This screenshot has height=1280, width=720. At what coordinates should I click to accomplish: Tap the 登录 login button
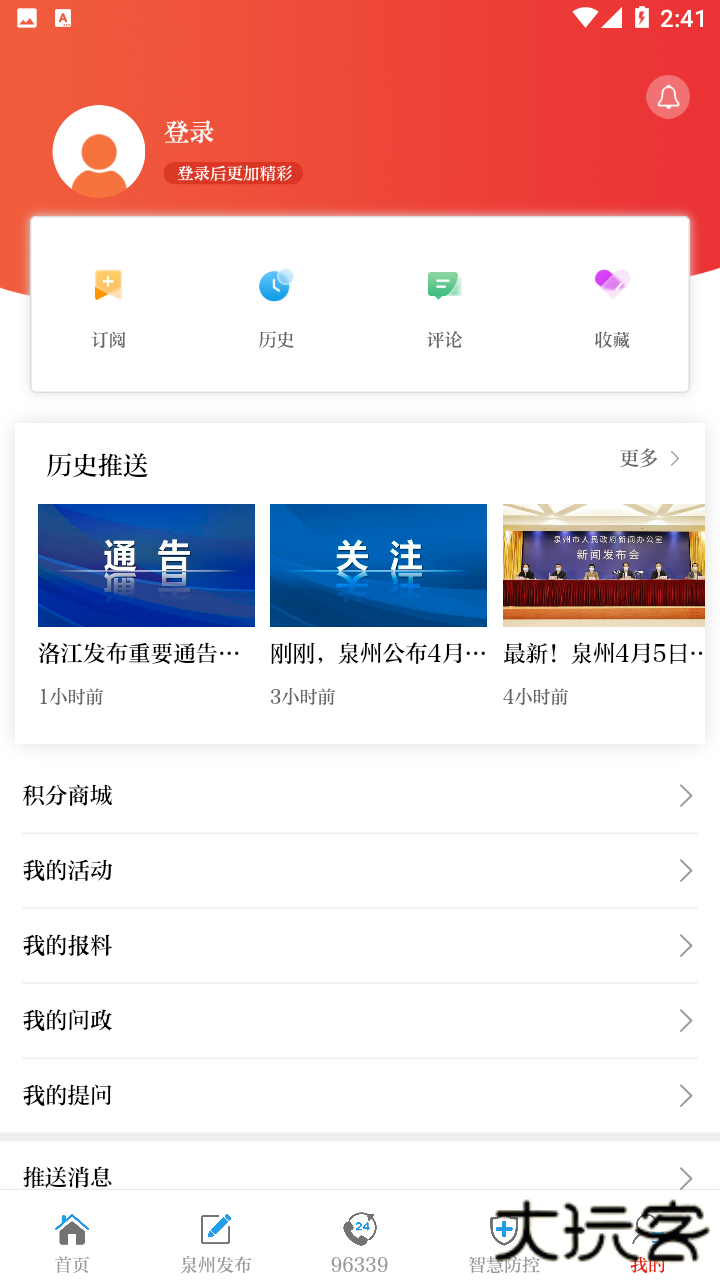click(189, 132)
